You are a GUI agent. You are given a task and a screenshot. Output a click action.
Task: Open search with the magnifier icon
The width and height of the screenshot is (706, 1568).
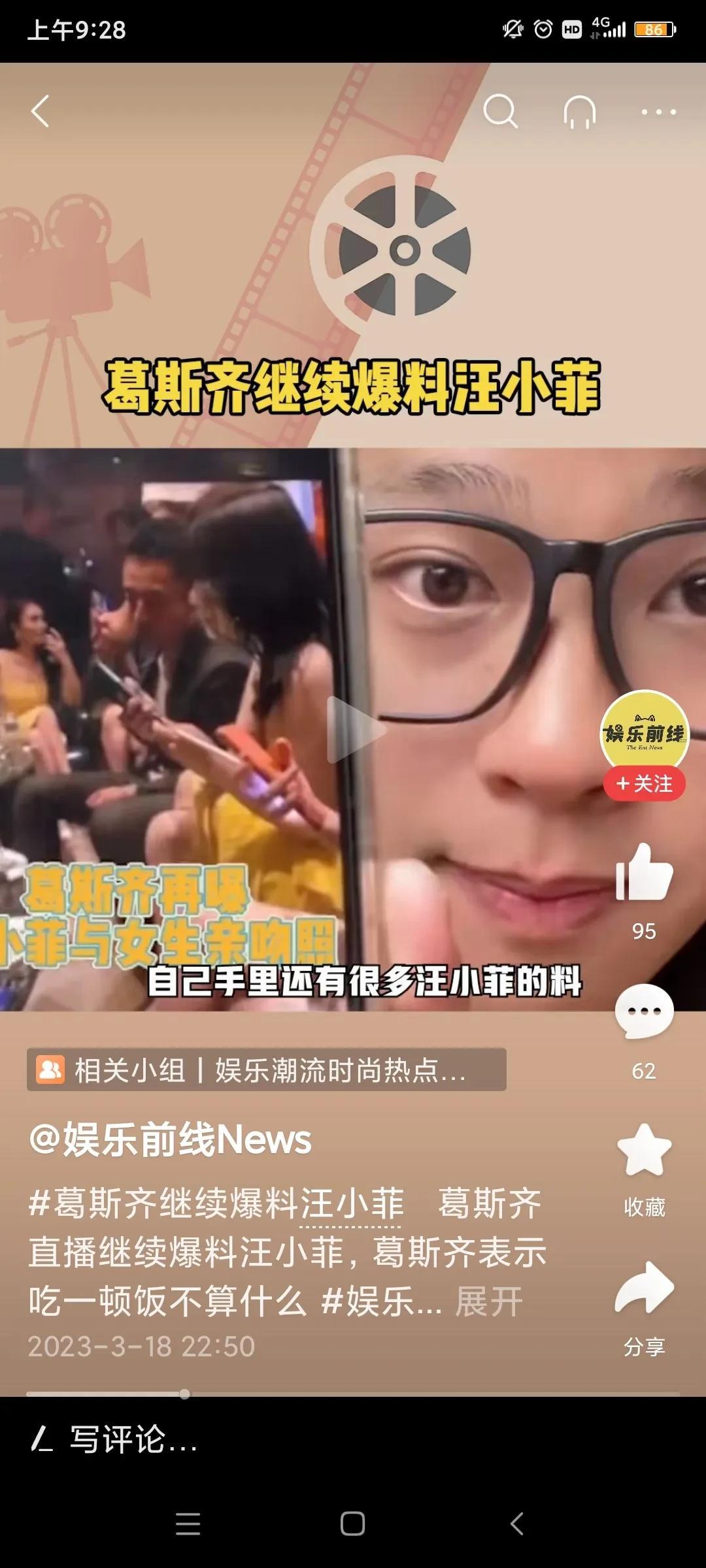click(x=500, y=111)
